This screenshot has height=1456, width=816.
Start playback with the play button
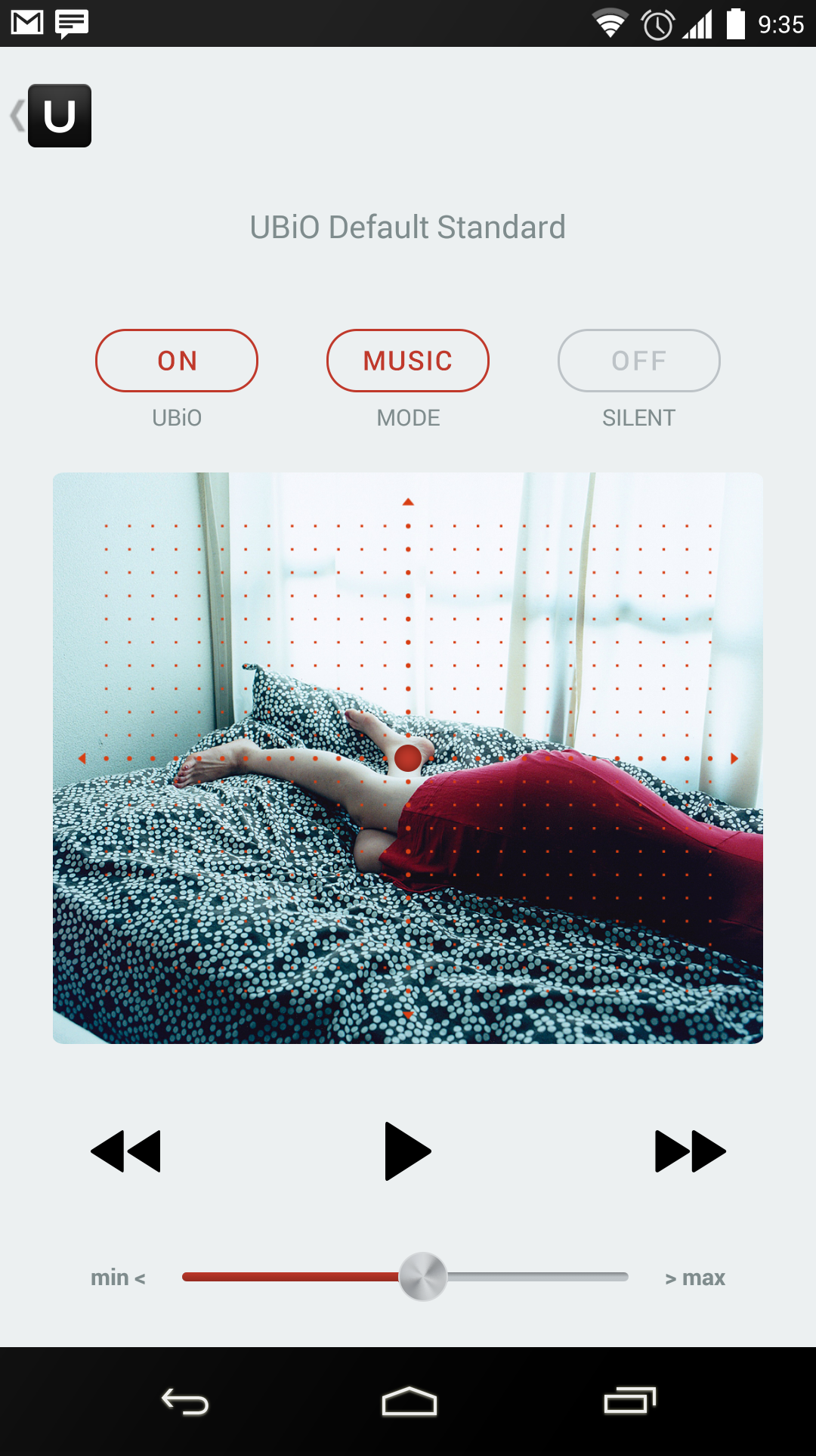[x=407, y=1151]
